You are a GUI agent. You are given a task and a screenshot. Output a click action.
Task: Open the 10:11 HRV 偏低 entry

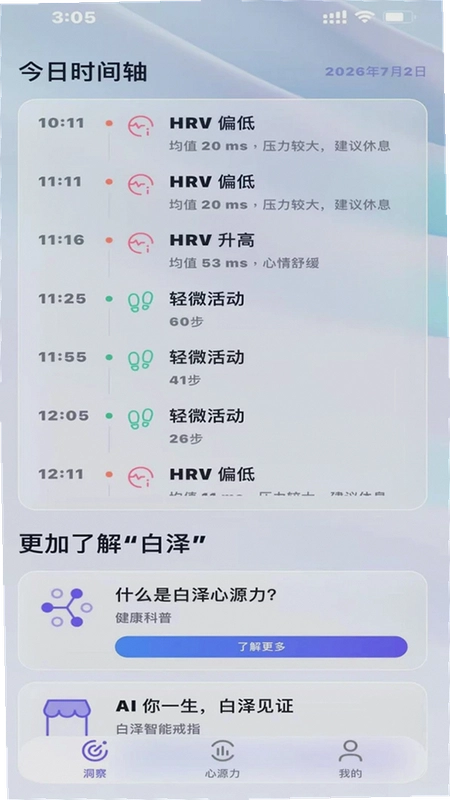[x=222, y=134]
